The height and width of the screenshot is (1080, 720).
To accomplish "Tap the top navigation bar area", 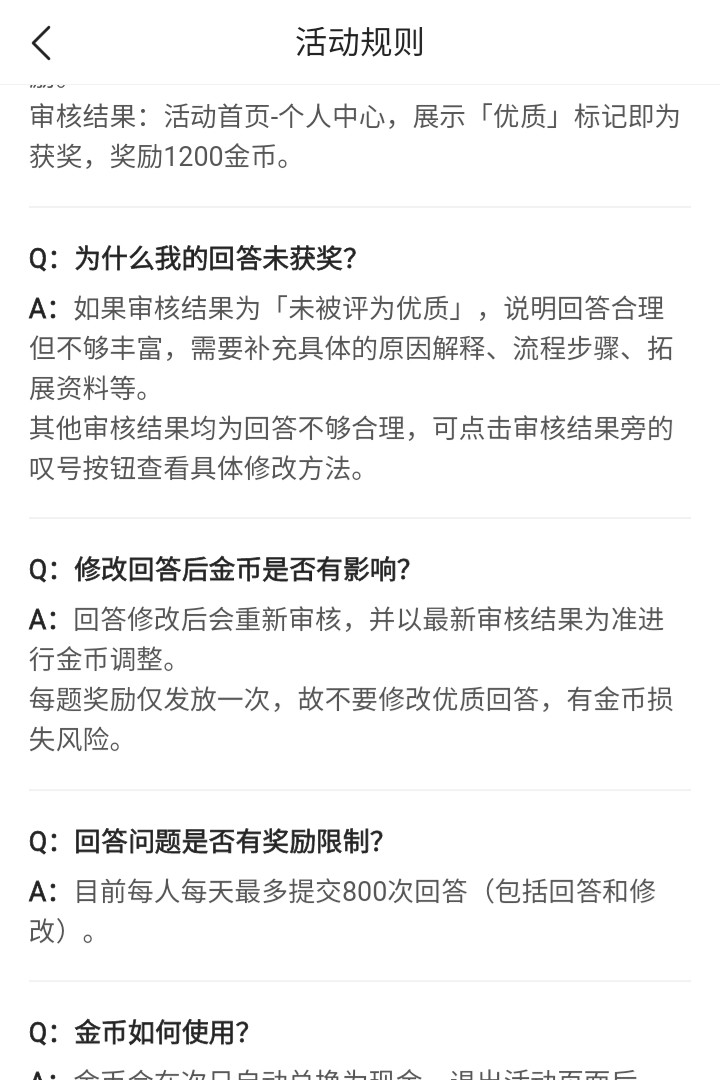I will [360, 42].
